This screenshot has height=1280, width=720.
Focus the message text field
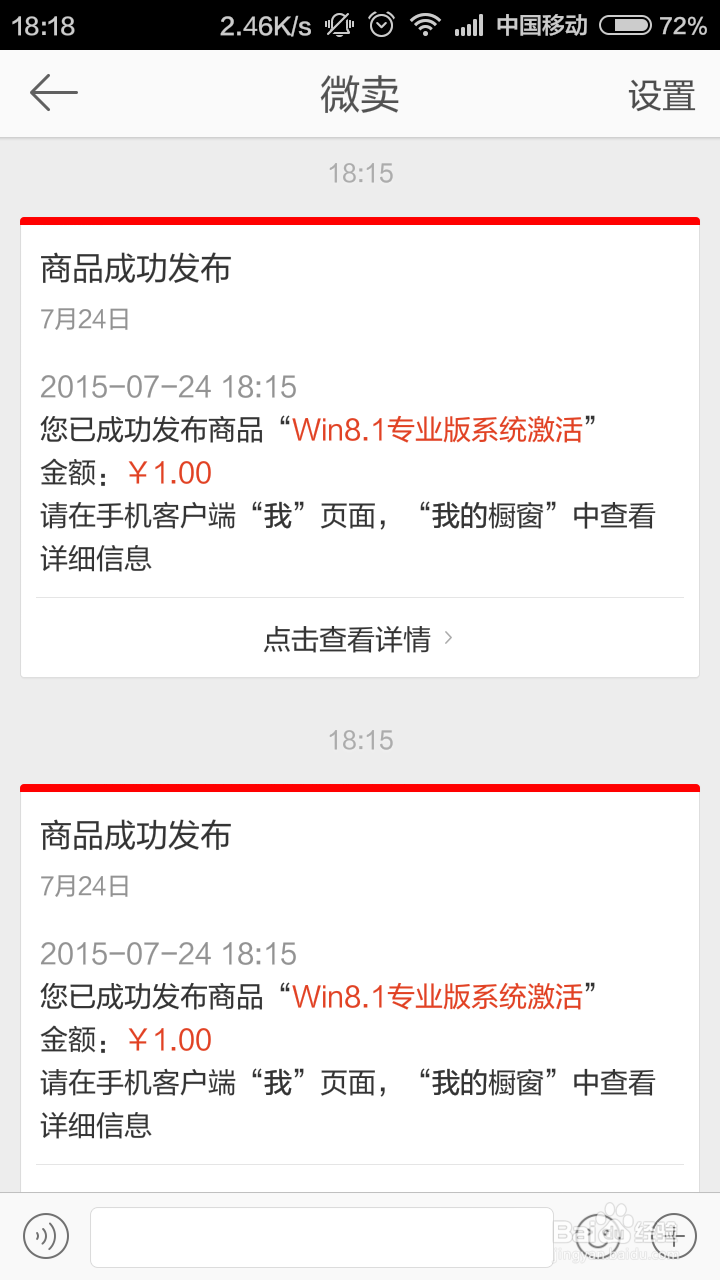point(322,1237)
